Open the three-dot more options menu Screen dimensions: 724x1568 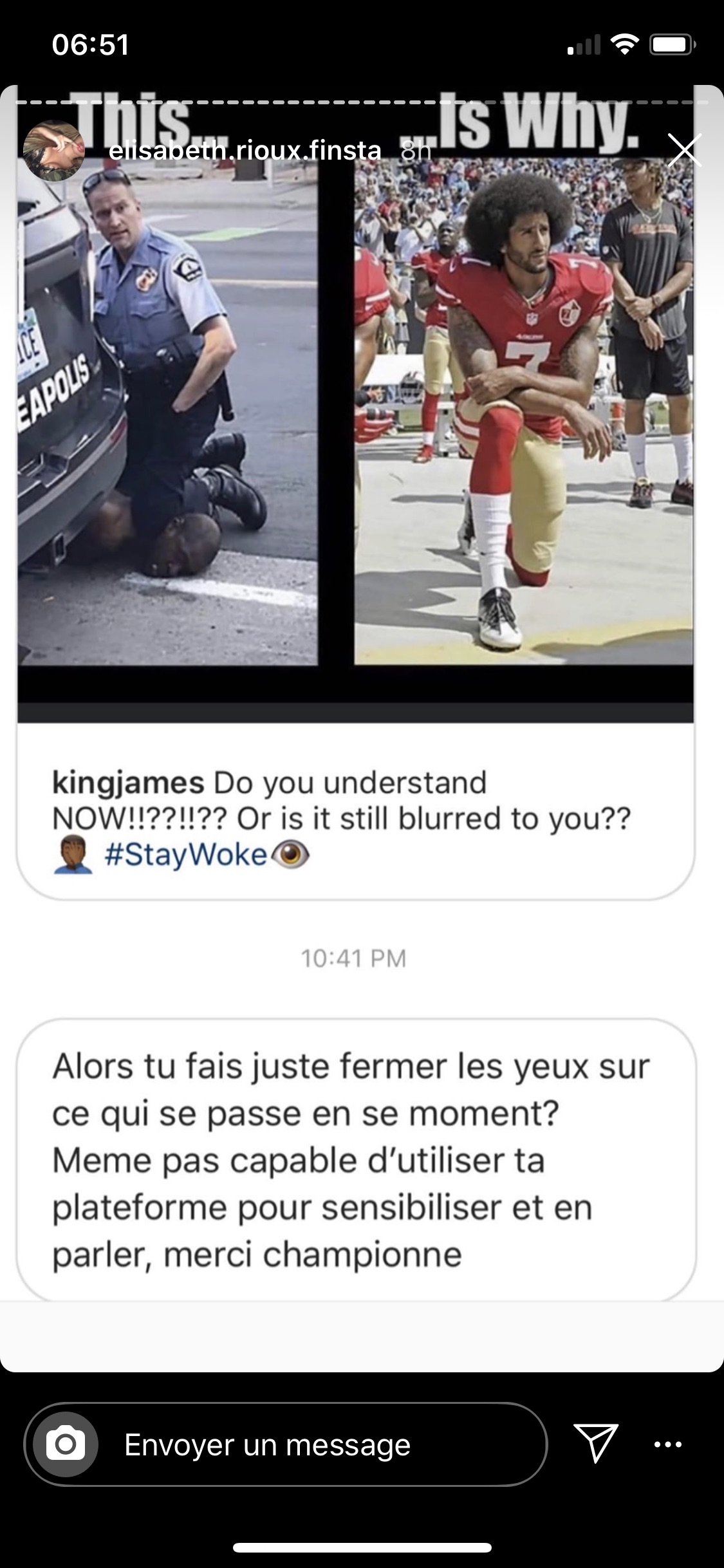point(667,1444)
